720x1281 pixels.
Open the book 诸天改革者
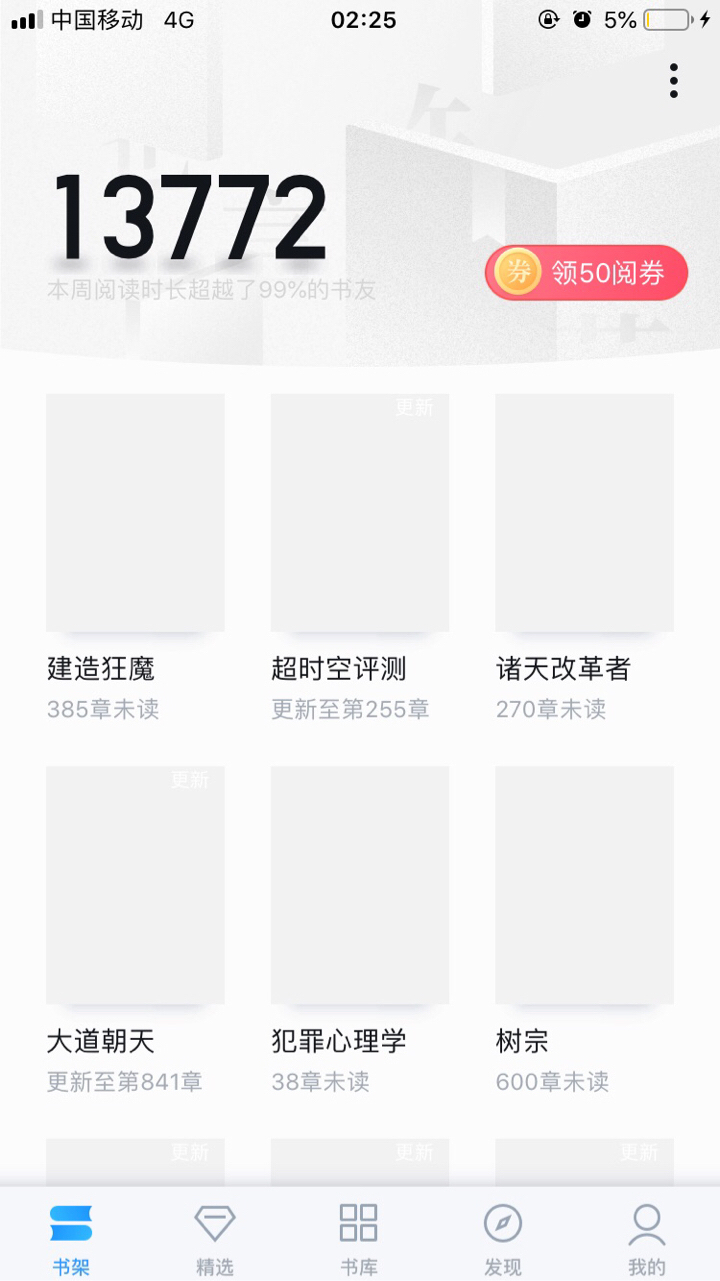point(584,513)
